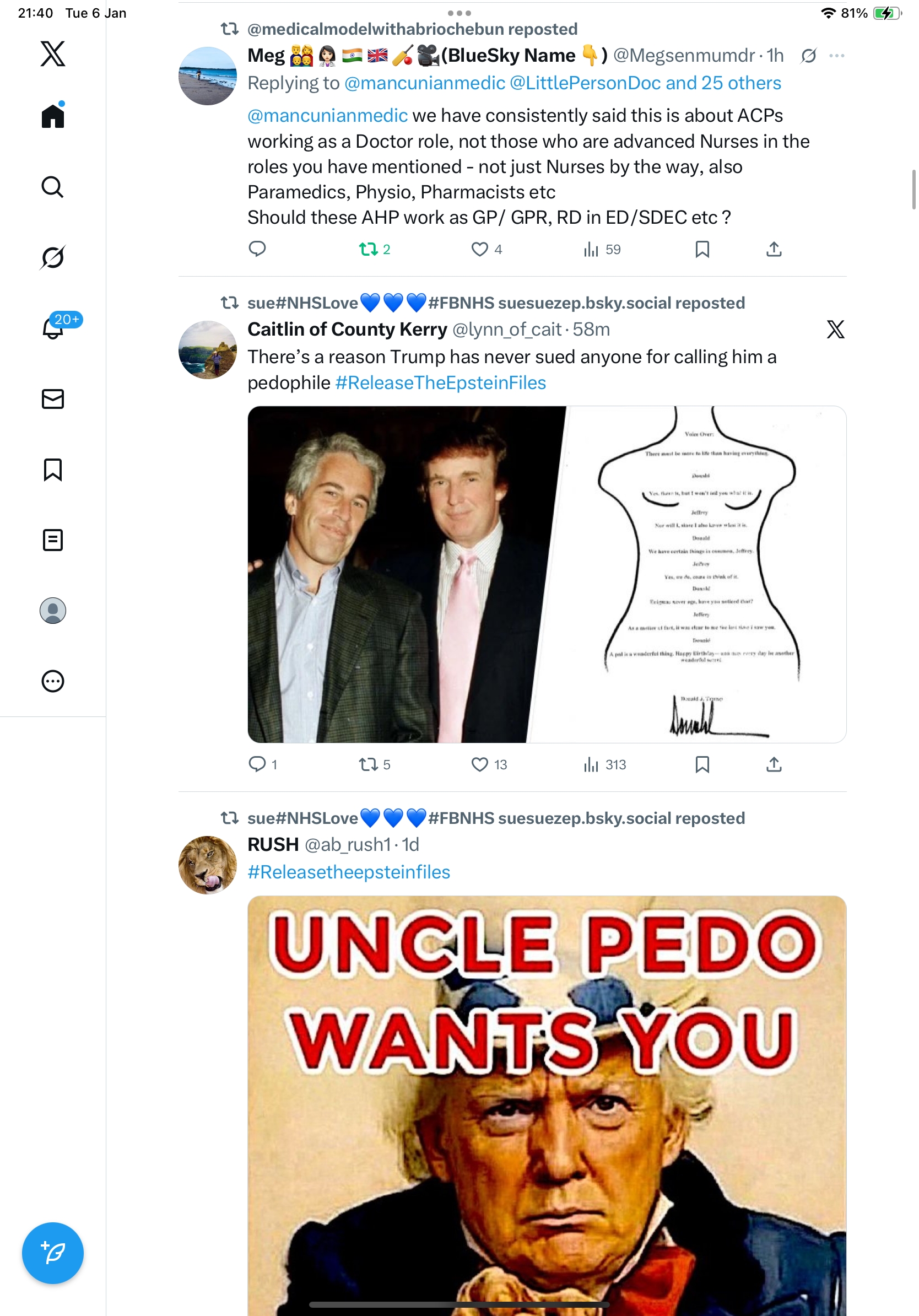The width and height of the screenshot is (919, 1316).
Task: Like Meg's reply about ACPs
Action: point(479,249)
